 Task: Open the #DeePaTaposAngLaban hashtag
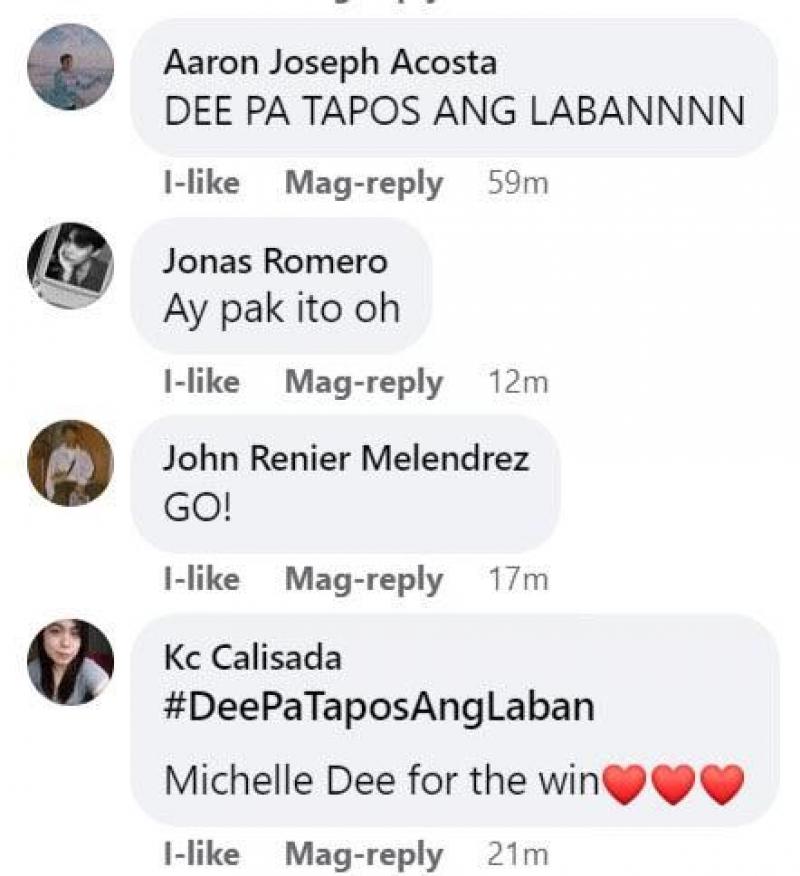click(x=378, y=707)
